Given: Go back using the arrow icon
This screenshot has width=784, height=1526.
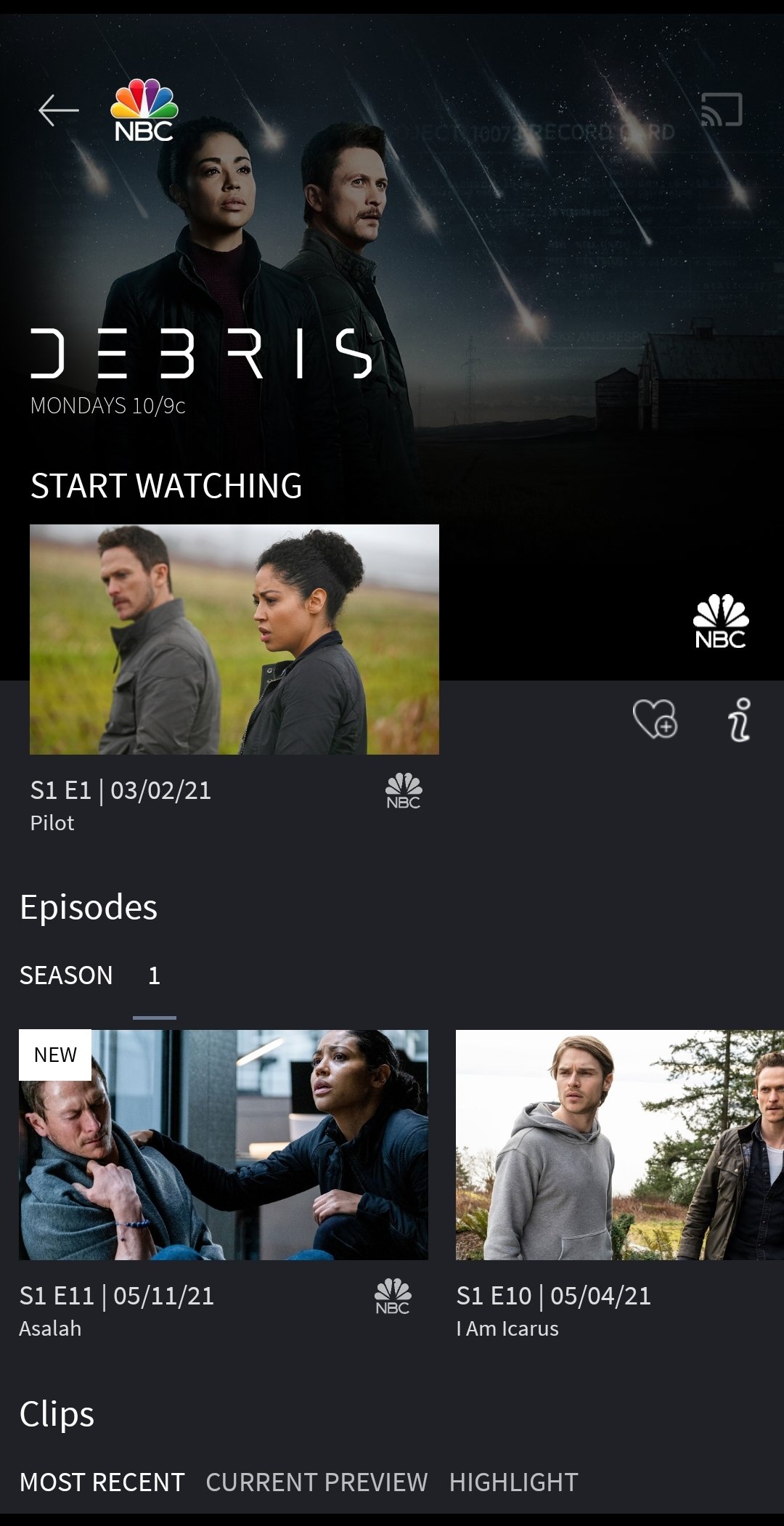Looking at the screenshot, I should pyautogui.click(x=58, y=110).
